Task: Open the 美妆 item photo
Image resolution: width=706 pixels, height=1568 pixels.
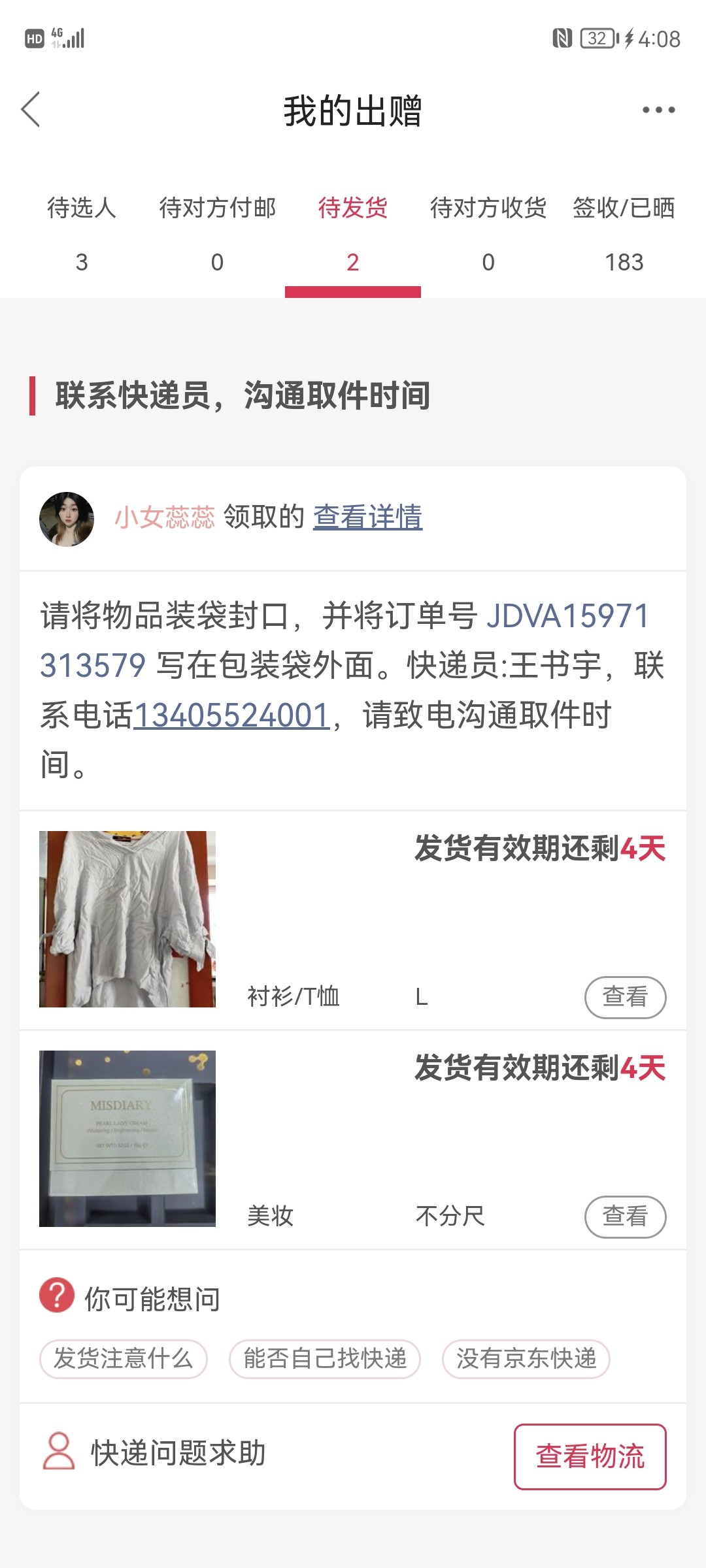Action: click(x=127, y=1138)
